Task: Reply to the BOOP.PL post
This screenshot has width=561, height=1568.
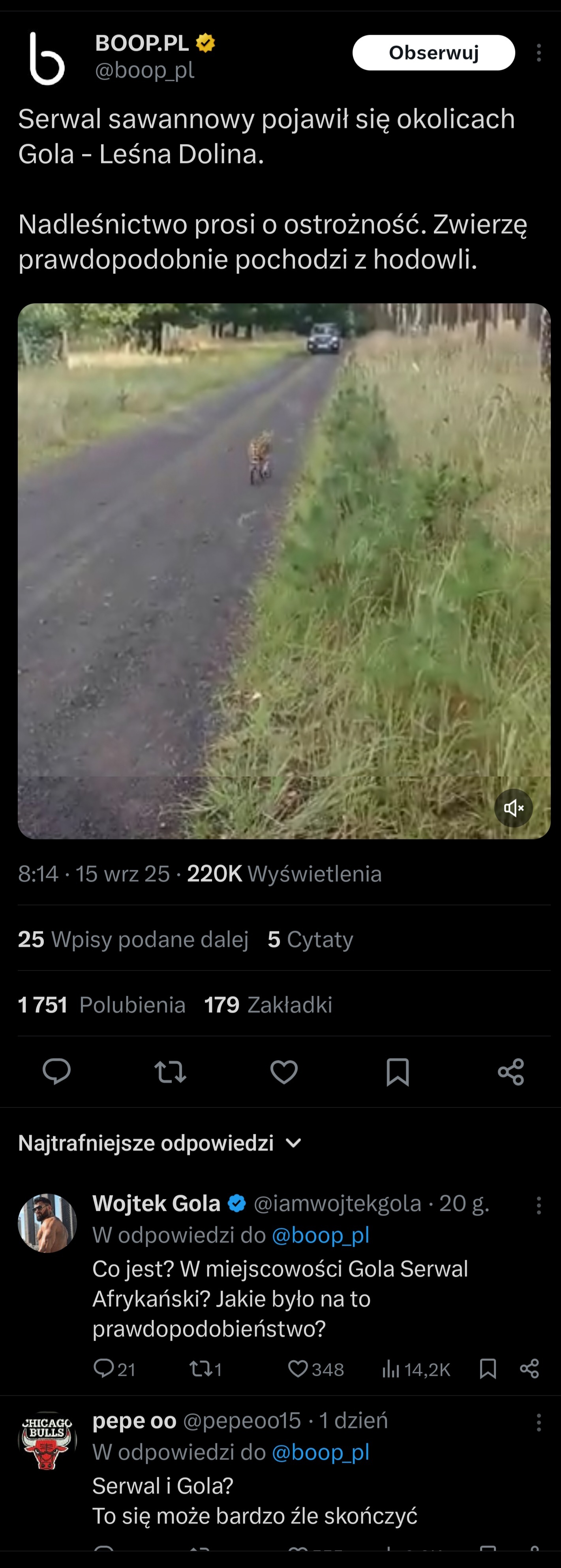Action: point(56,1072)
